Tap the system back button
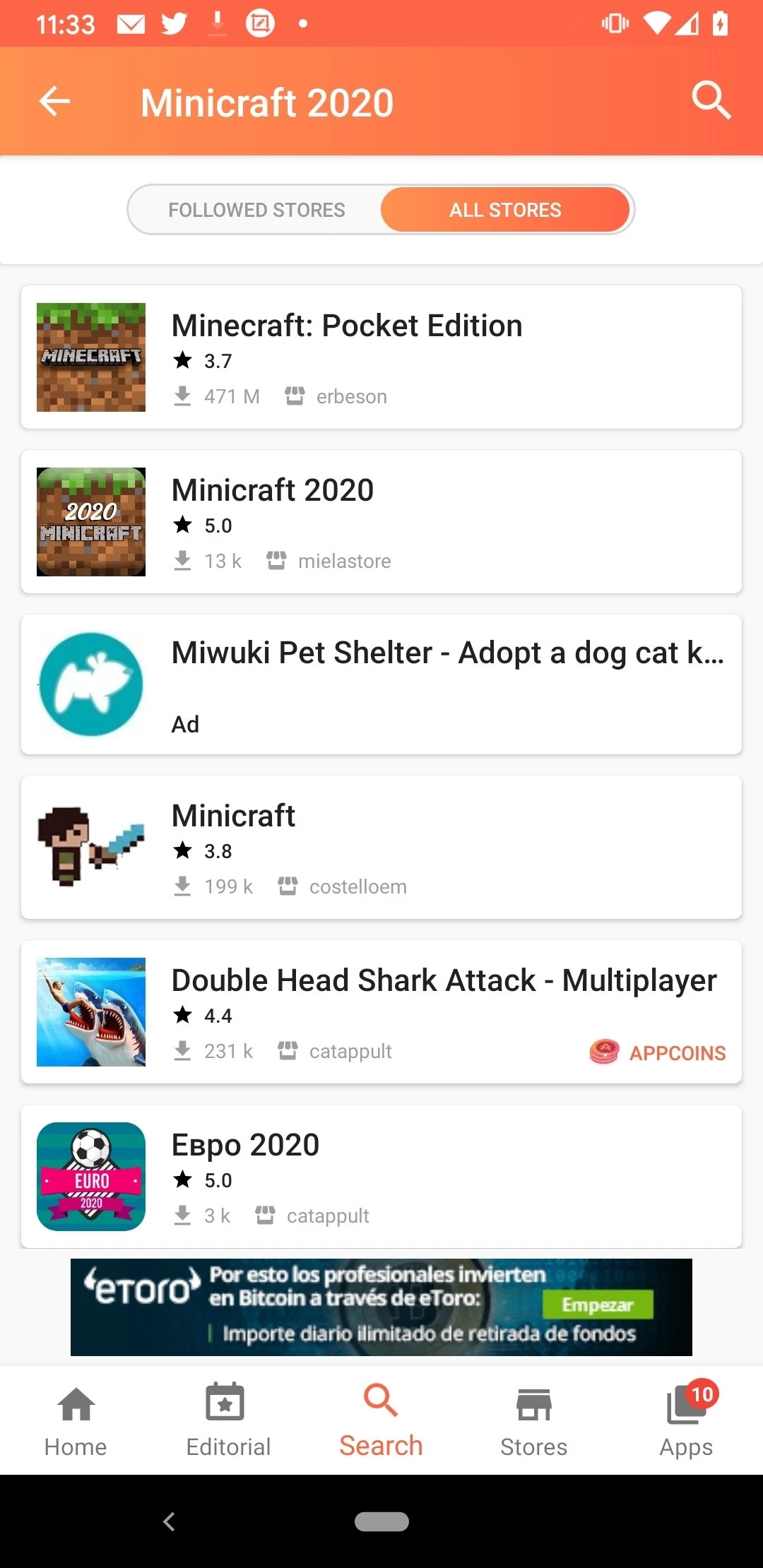The height and width of the screenshot is (1568, 763). pyautogui.click(x=169, y=1521)
